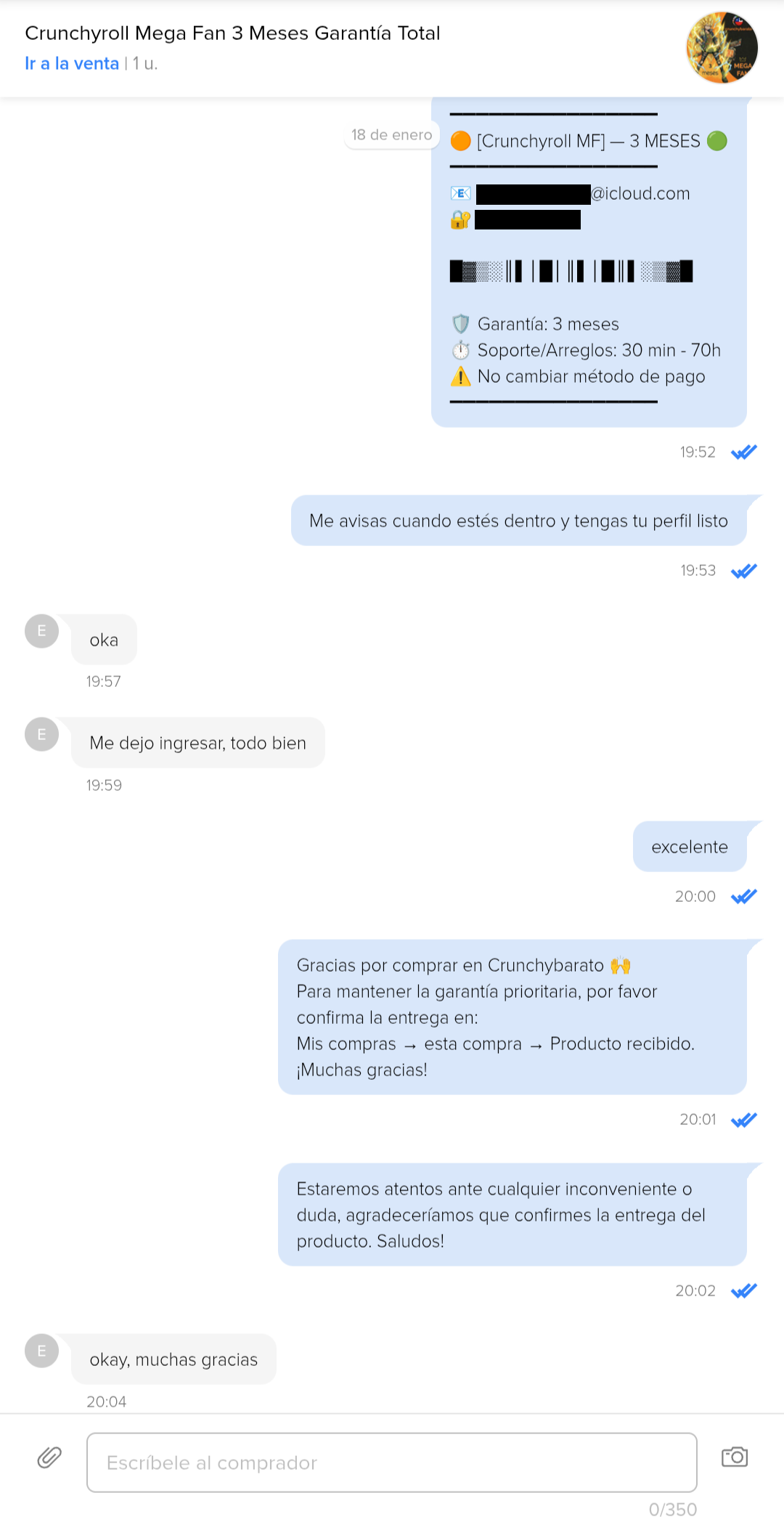Attach a file with the paperclip icon

tap(49, 1457)
